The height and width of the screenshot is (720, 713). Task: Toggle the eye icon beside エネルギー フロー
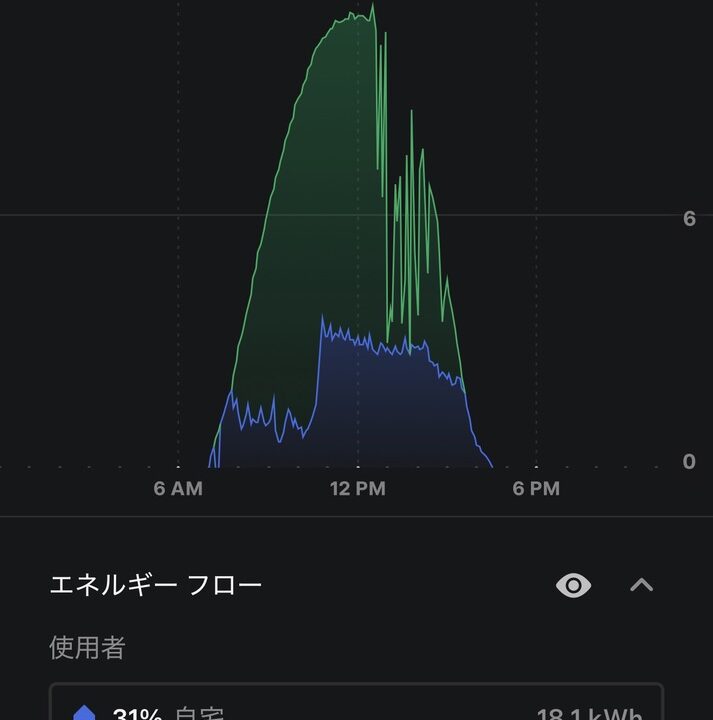[573, 585]
